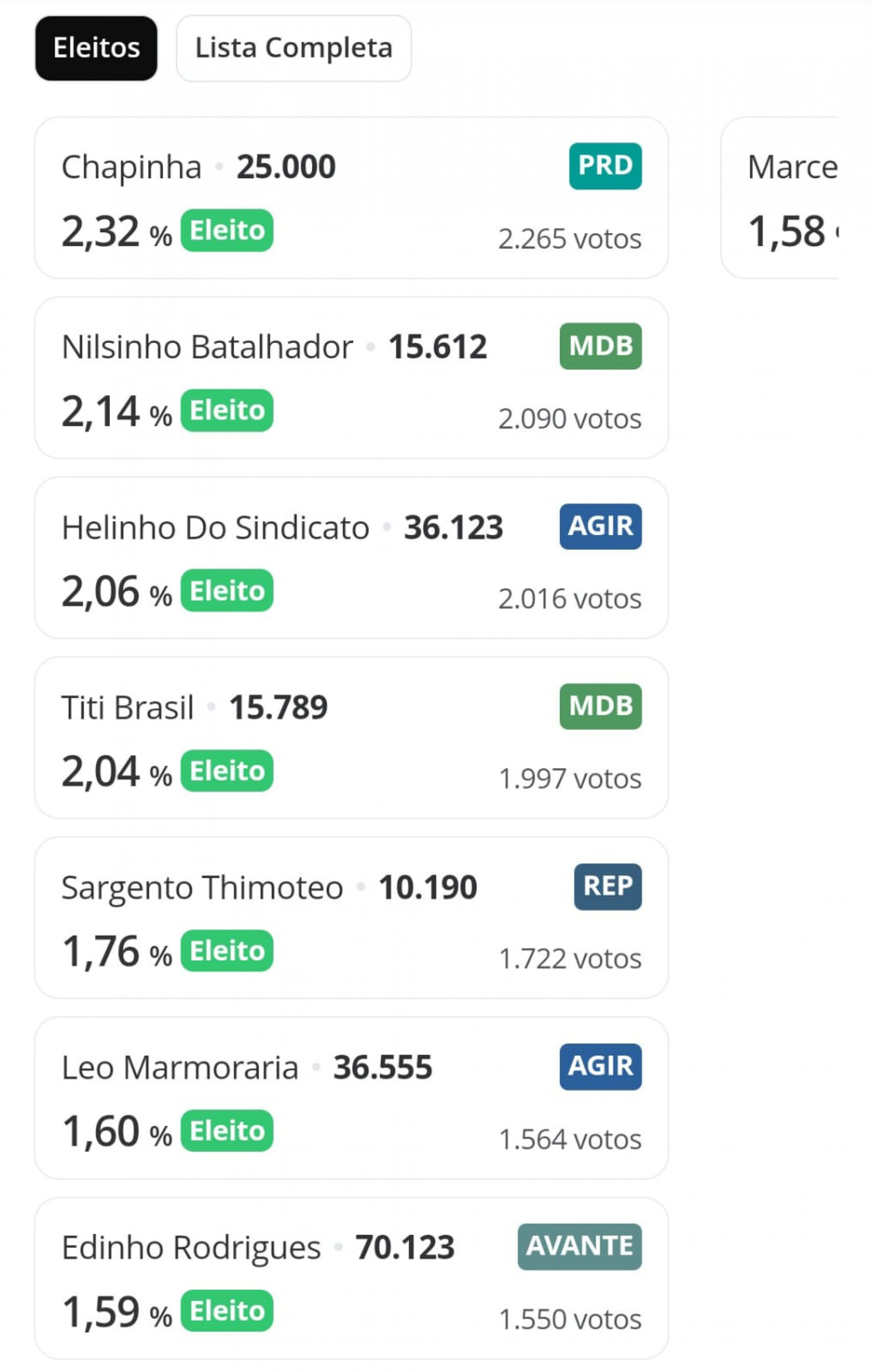
Task: Click the MDB badge on Titi Brasil's card
Action: 599,706
